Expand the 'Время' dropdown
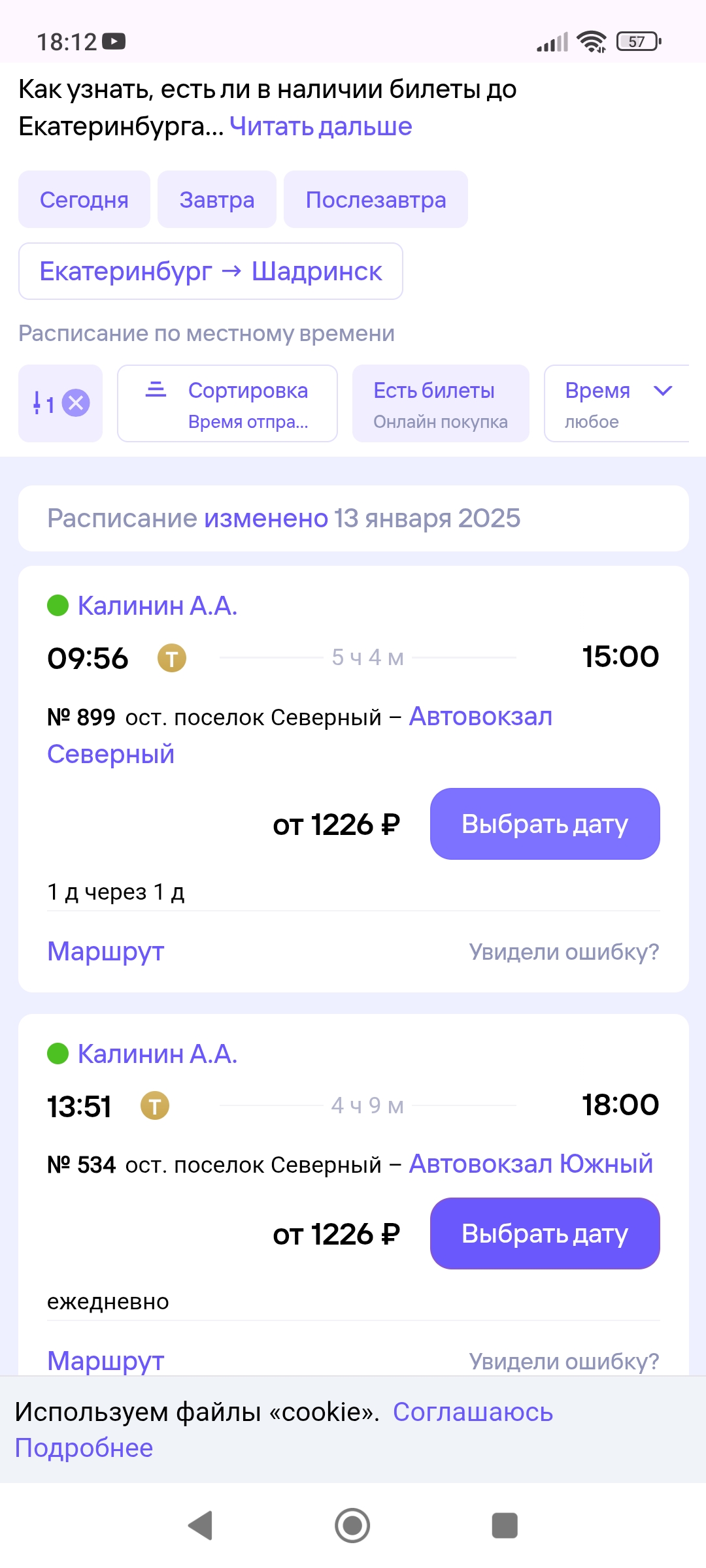Viewport: 706px width, 1568px height. (616, 404)
